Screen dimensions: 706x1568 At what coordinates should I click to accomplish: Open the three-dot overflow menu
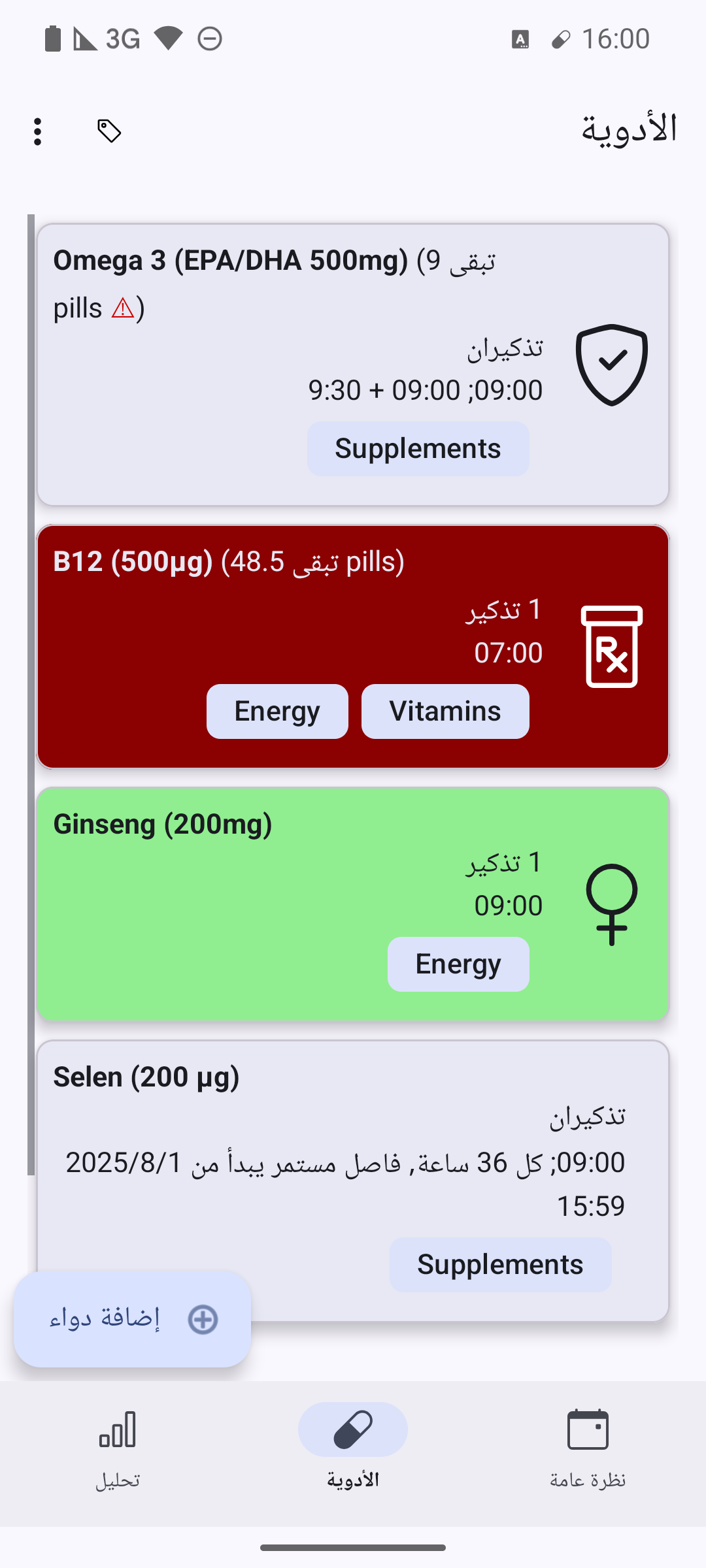click(x=38, y=131)
